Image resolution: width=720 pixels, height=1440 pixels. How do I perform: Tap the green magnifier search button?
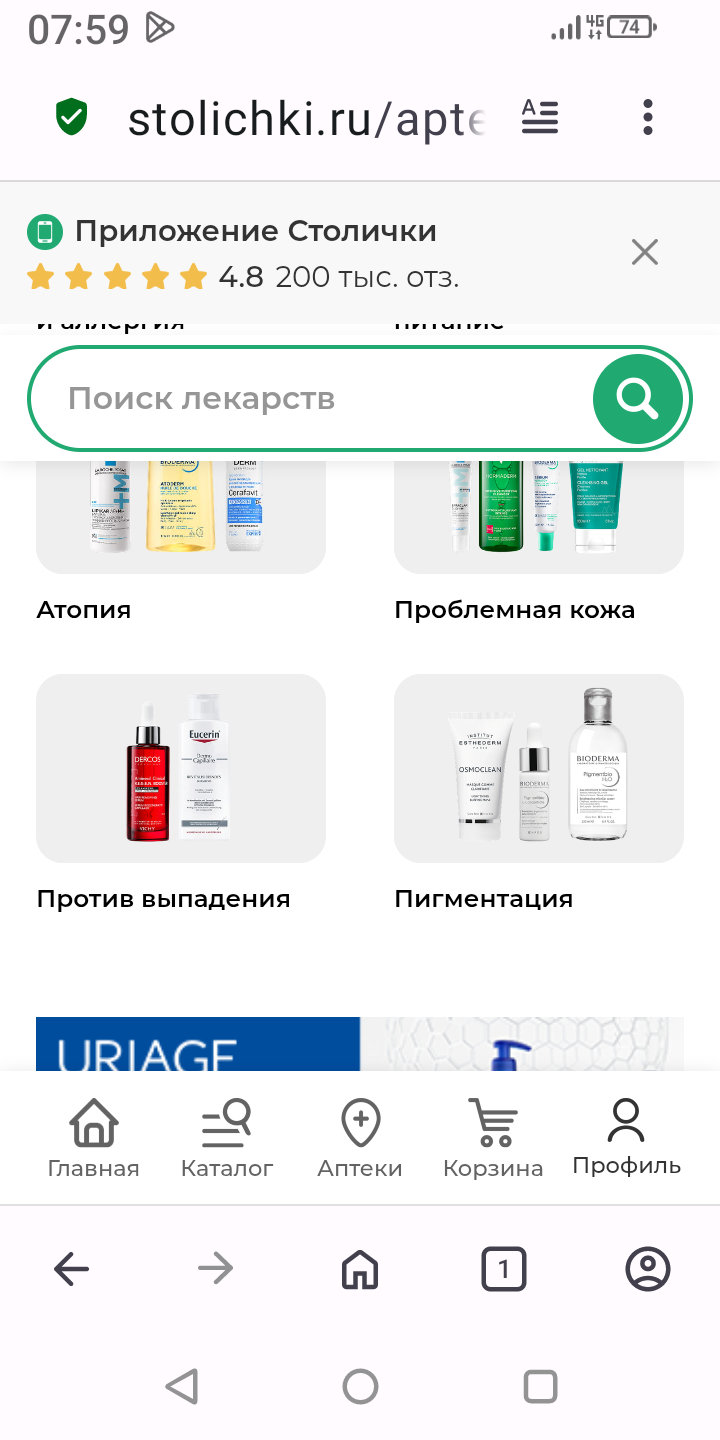(637, 399)
